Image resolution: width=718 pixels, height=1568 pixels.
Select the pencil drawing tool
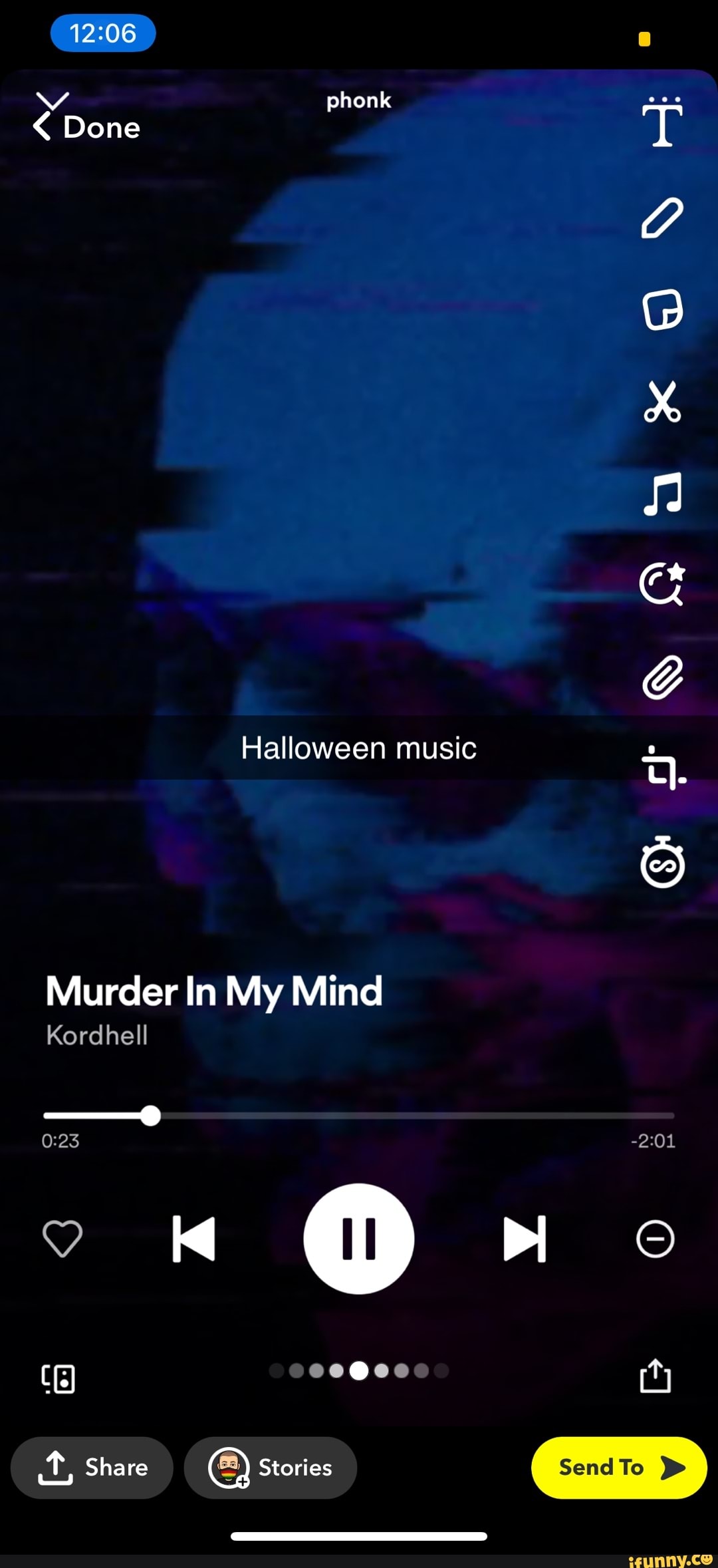click(x=662, y=218)
